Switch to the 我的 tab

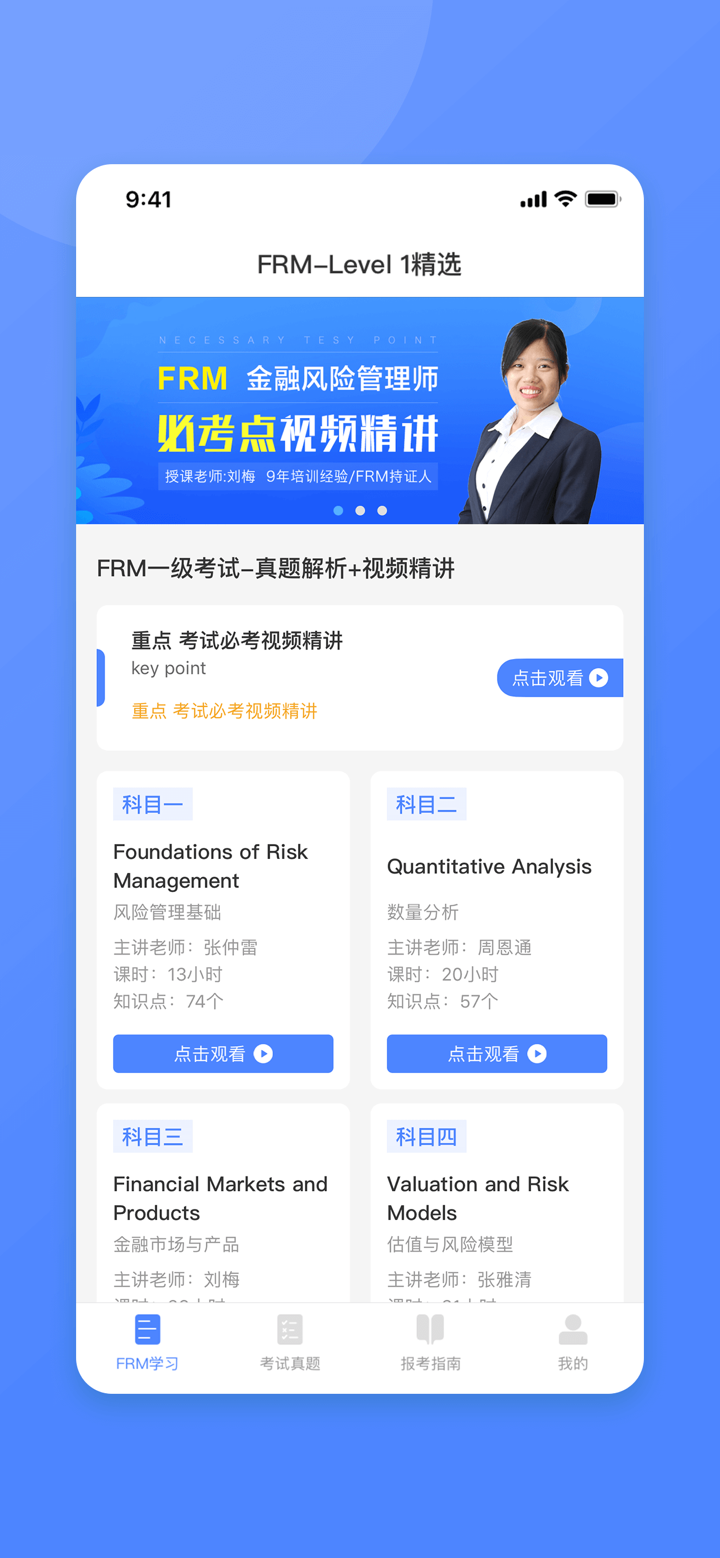(572, 1345)
